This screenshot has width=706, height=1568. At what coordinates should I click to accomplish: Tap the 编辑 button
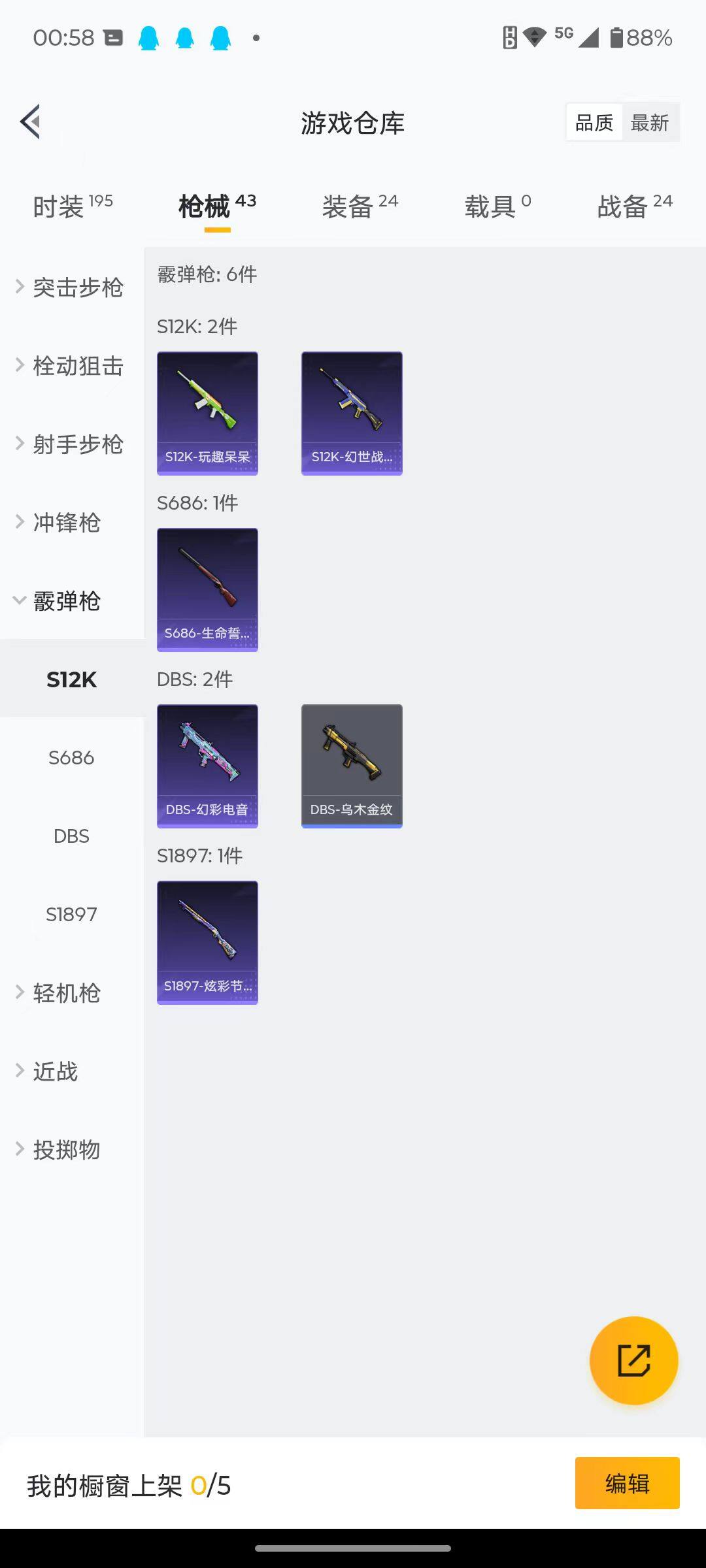coord(627,1483)
